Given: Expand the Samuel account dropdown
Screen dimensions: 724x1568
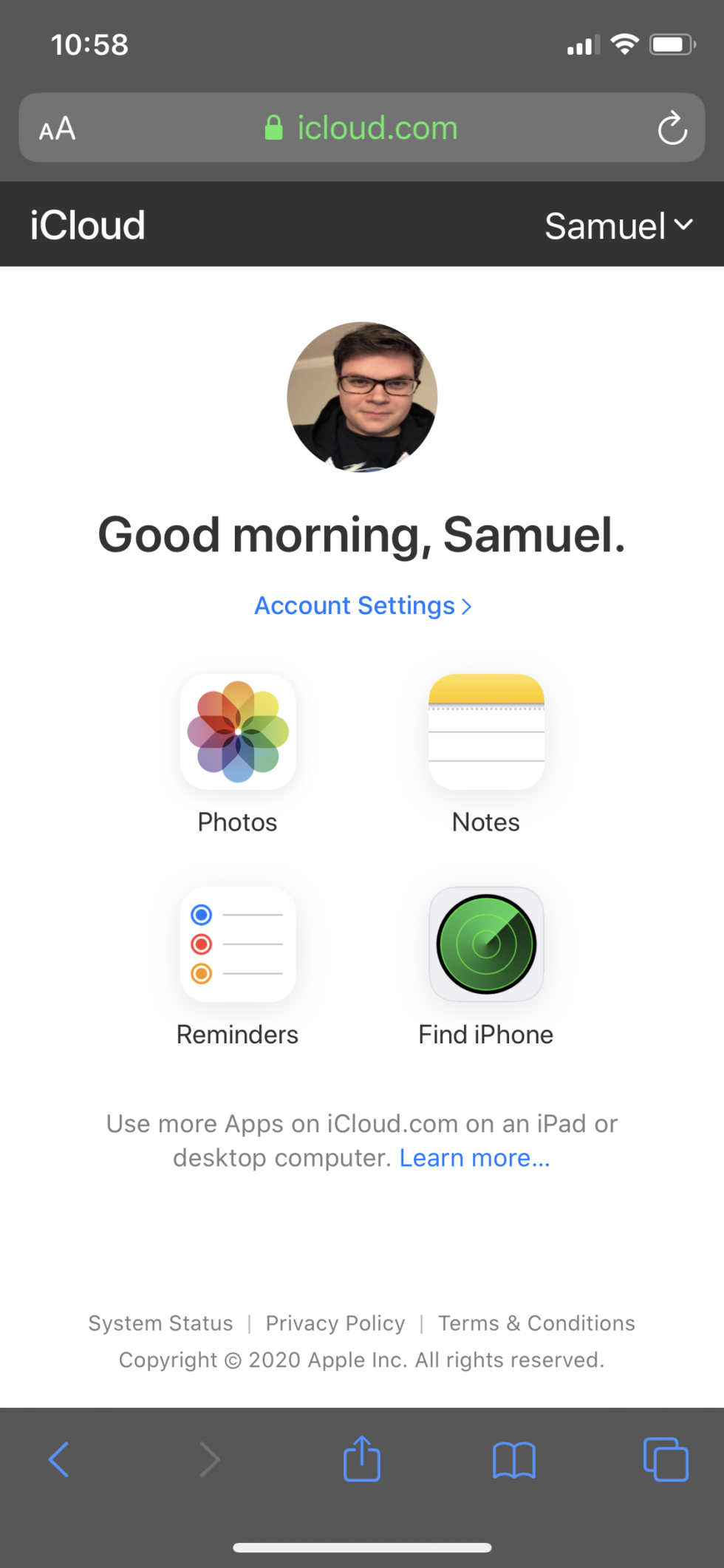Looking at the screenshot, I should pyautogui.click(x=618, y=225).
